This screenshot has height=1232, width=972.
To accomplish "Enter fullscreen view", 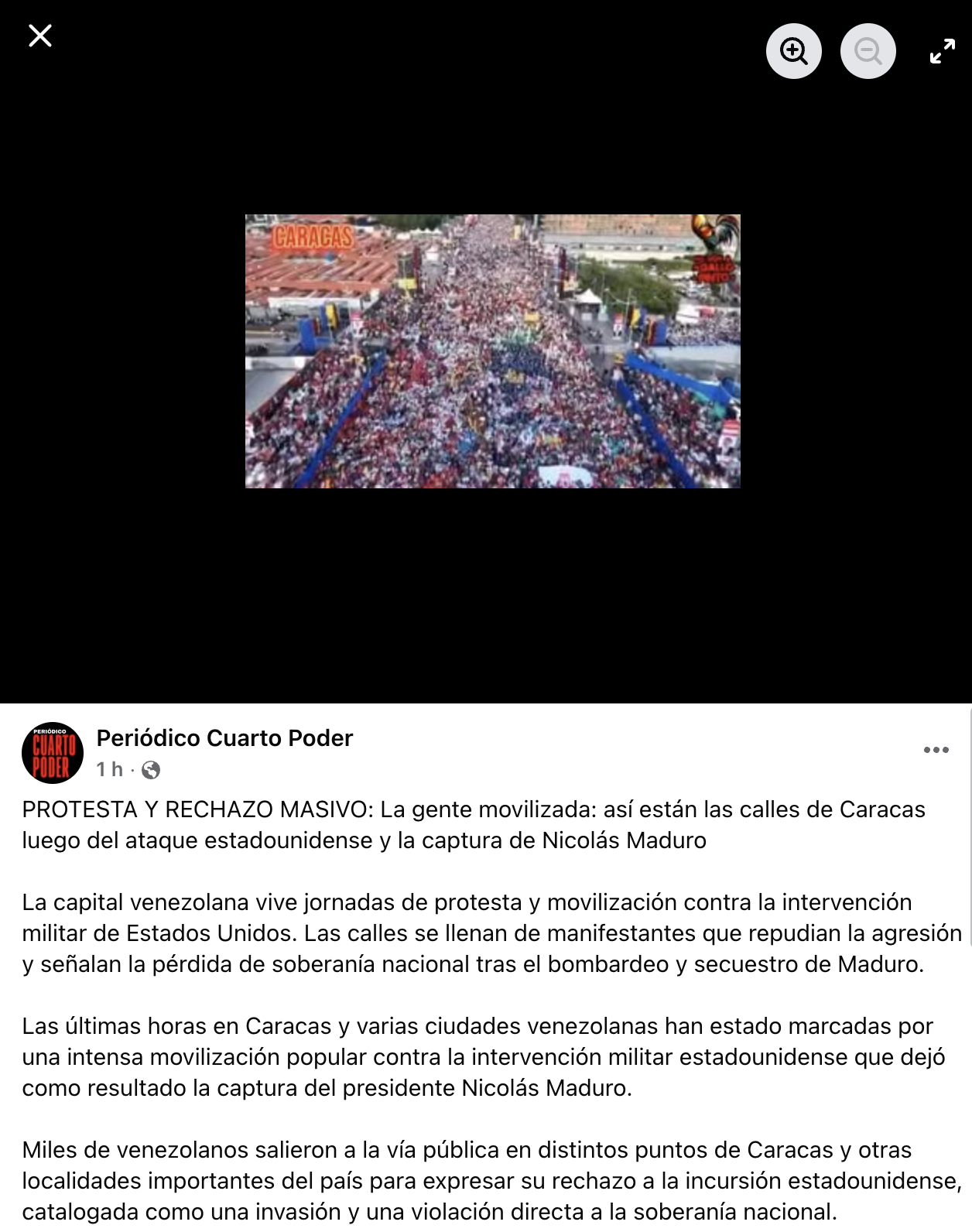I will click(942, 51).
